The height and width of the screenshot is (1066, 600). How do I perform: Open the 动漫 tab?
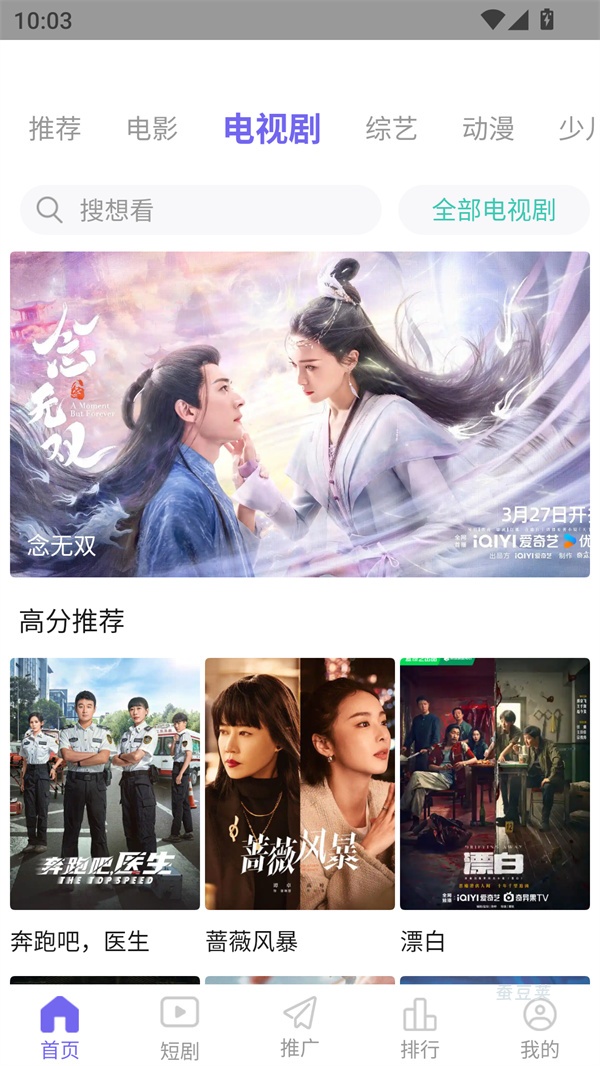click(x=488, y=129)
